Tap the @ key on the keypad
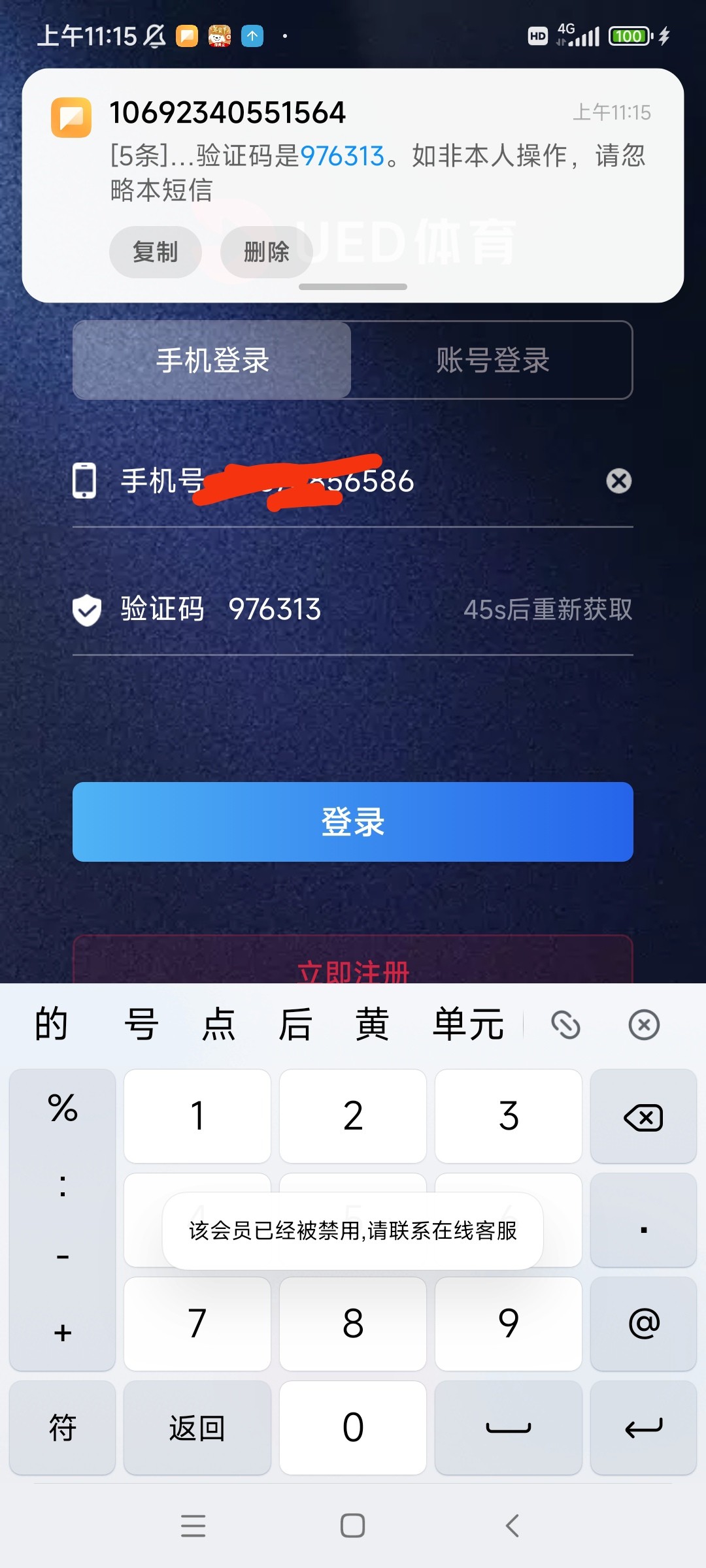The height and width of the screenshot is (1568, 706). pyautogui.click(x=643, y=1324)
